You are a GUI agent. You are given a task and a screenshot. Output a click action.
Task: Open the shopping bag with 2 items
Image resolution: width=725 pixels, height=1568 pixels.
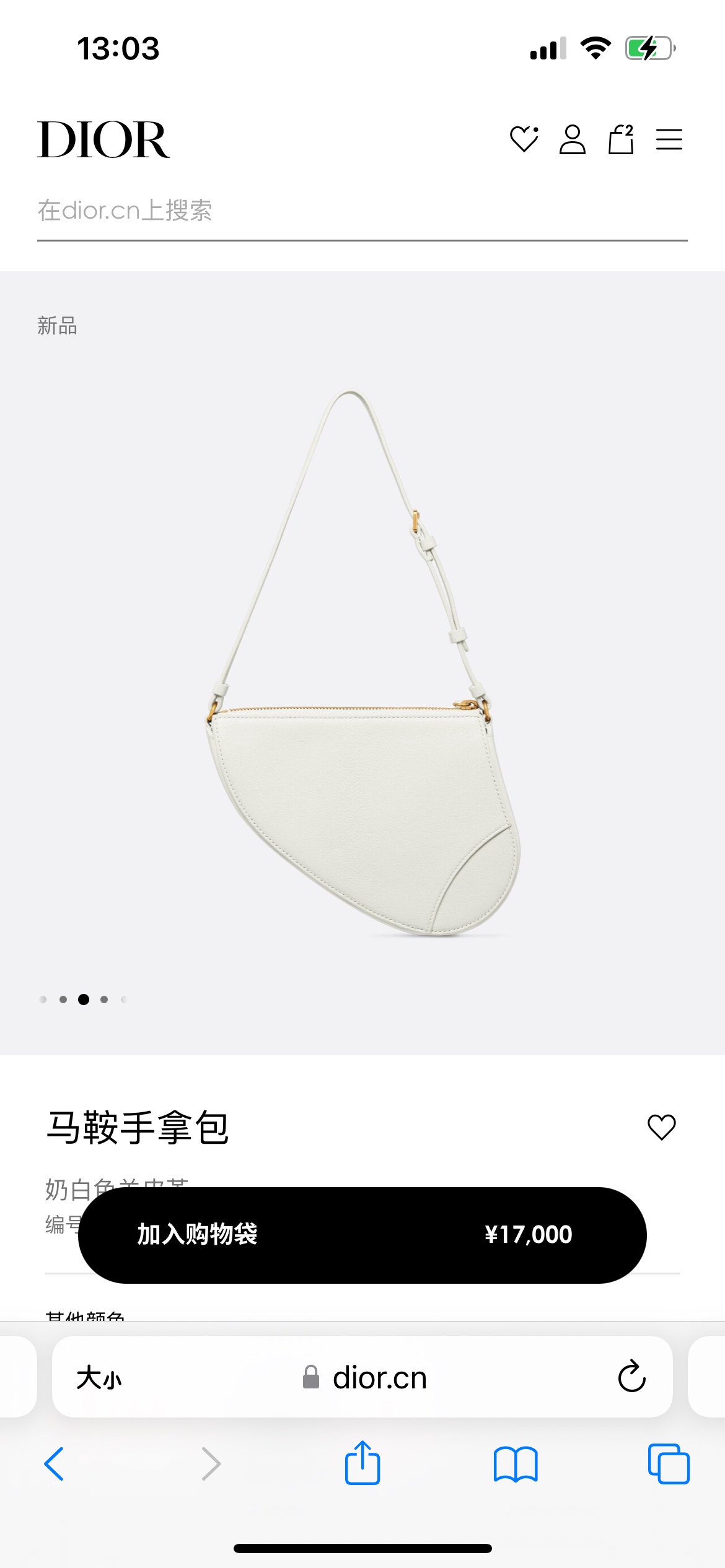[x=620, y=139]
